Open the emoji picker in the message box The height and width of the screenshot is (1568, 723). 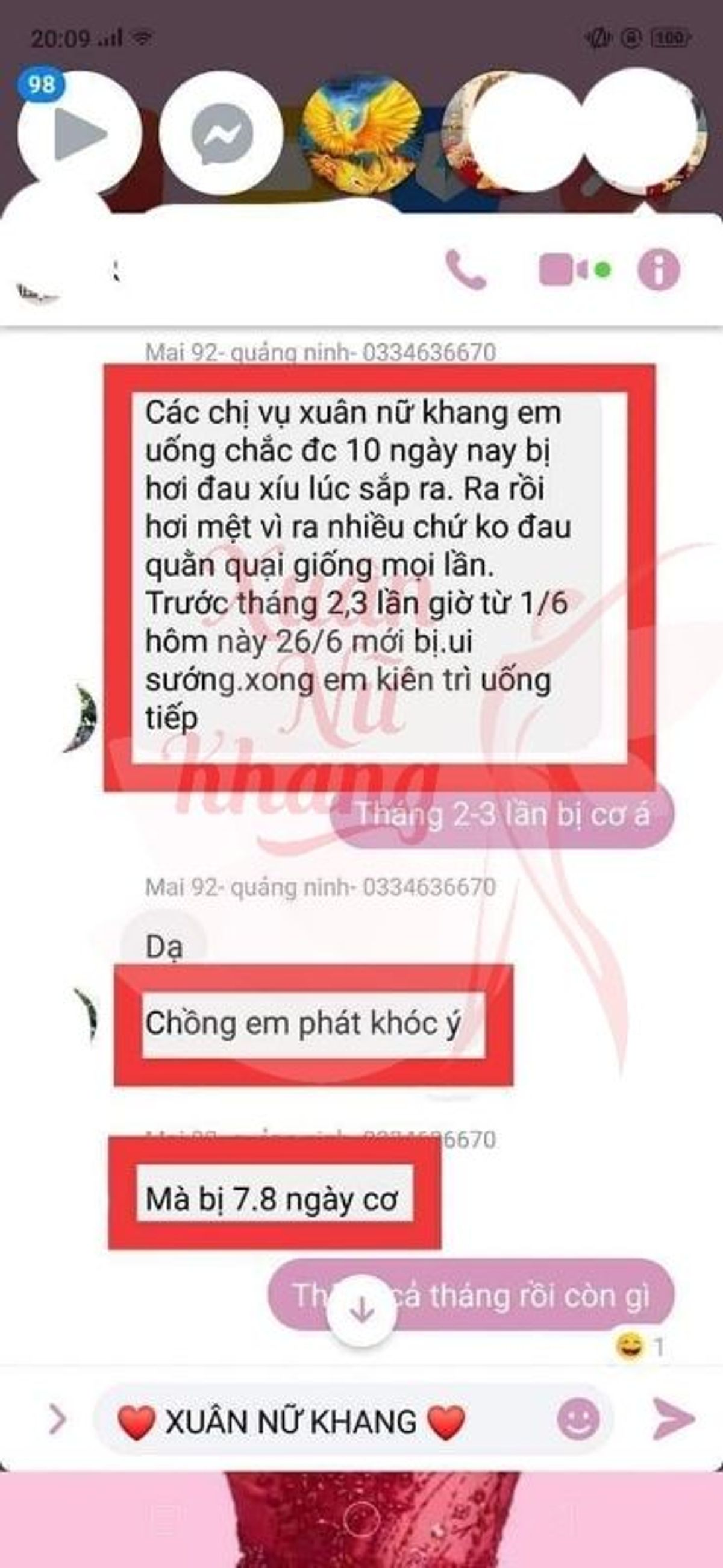[x=578, y=1419]
